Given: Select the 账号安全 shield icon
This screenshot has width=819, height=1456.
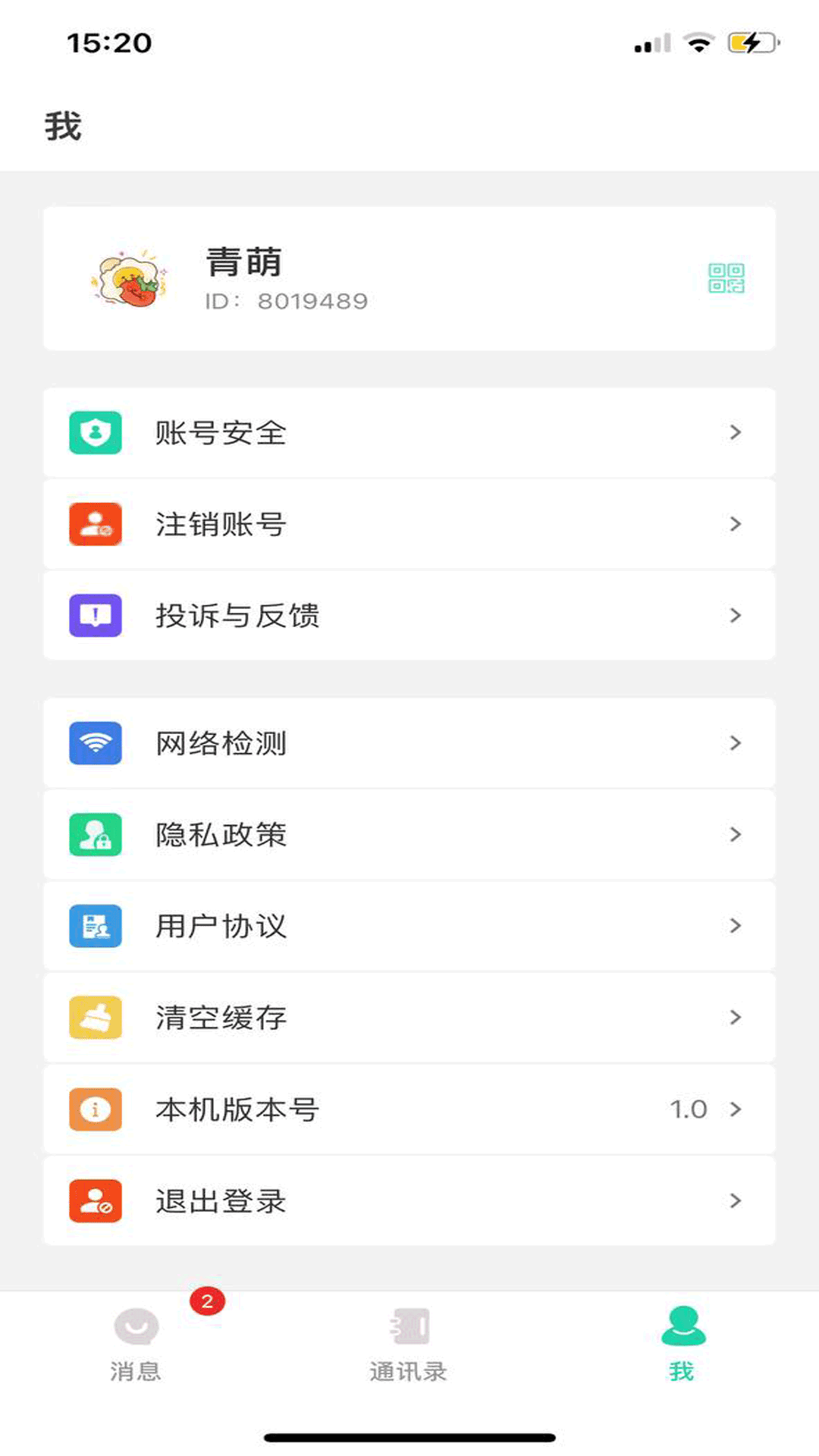Looking at the screenshot, I should (95, 432).
